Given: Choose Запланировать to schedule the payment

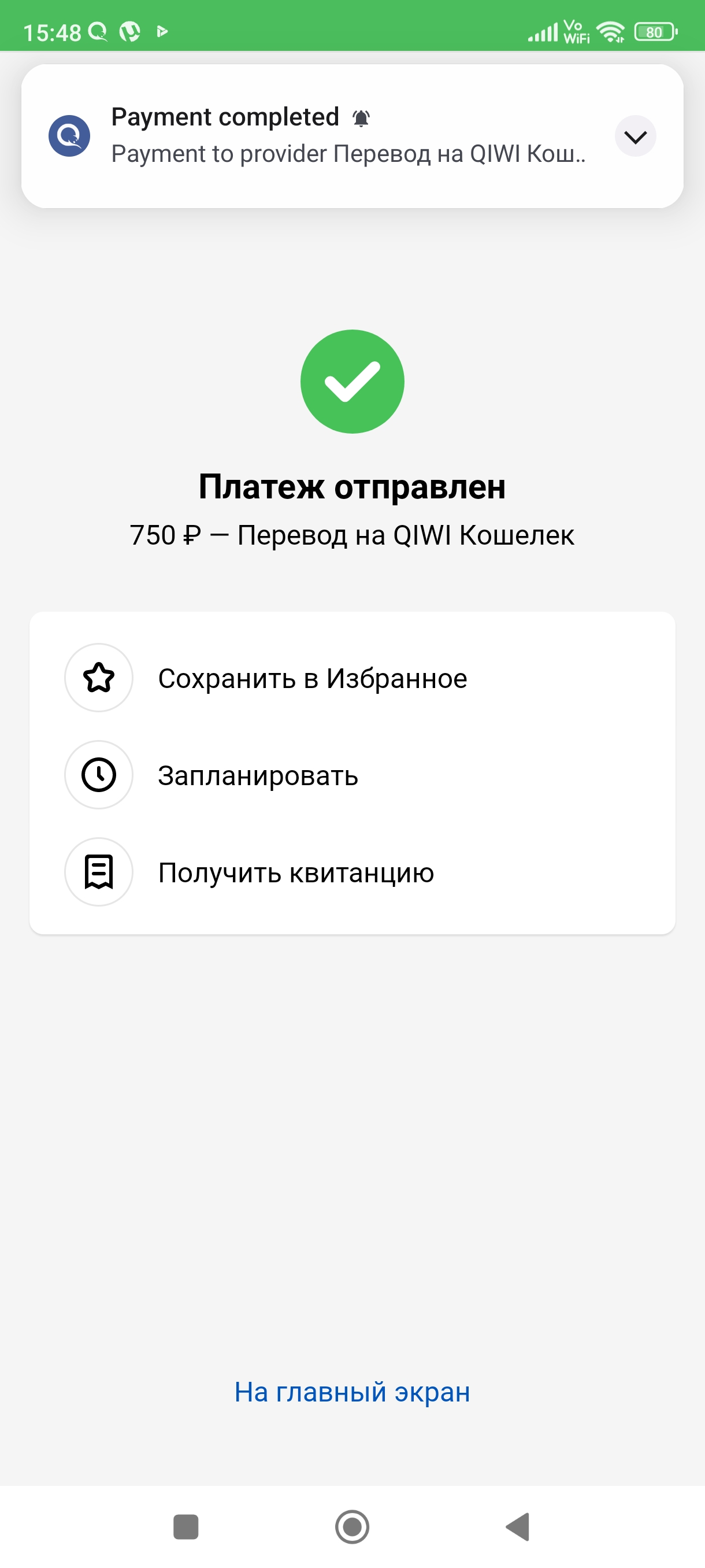Looking at the screenshot, I should point(352,775).
